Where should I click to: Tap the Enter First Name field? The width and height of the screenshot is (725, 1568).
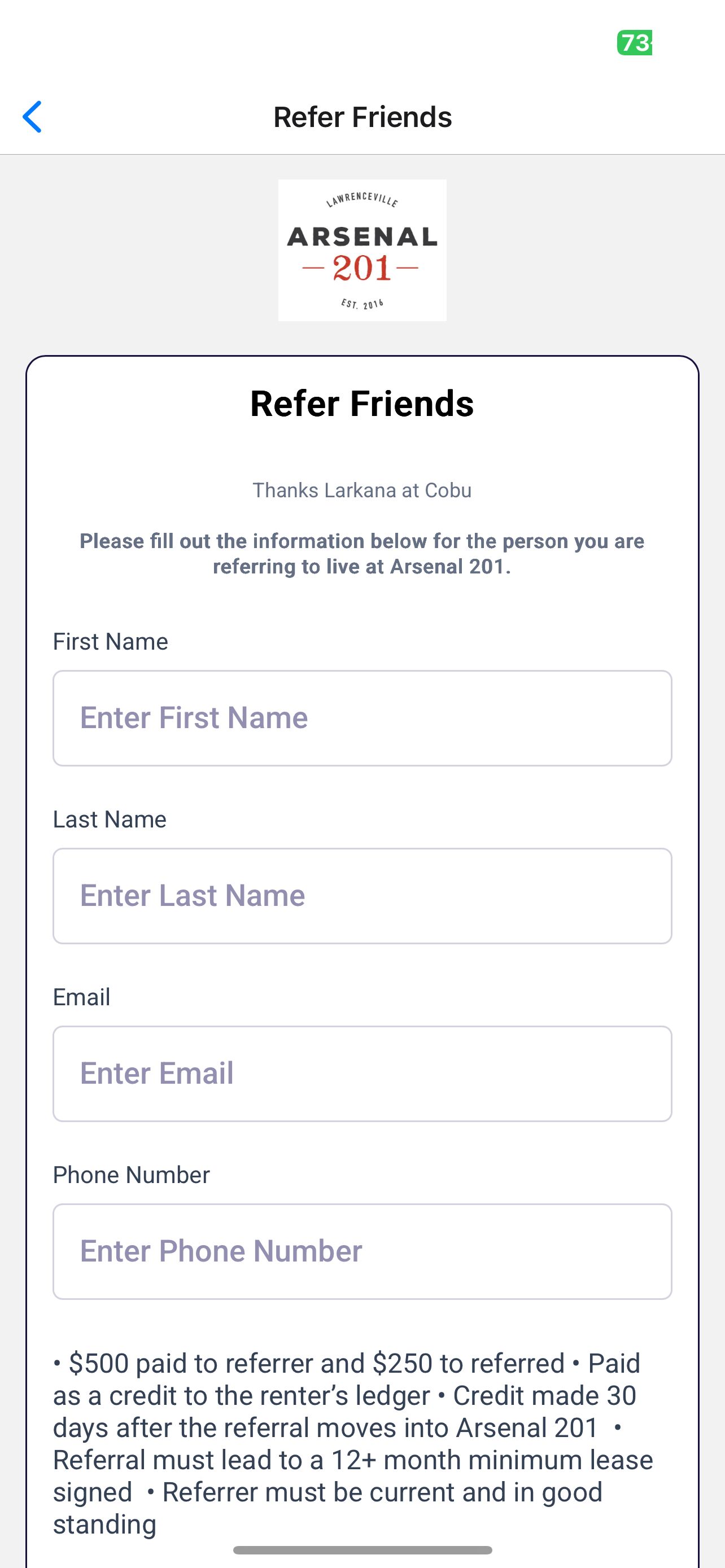[x=362, y=717]
